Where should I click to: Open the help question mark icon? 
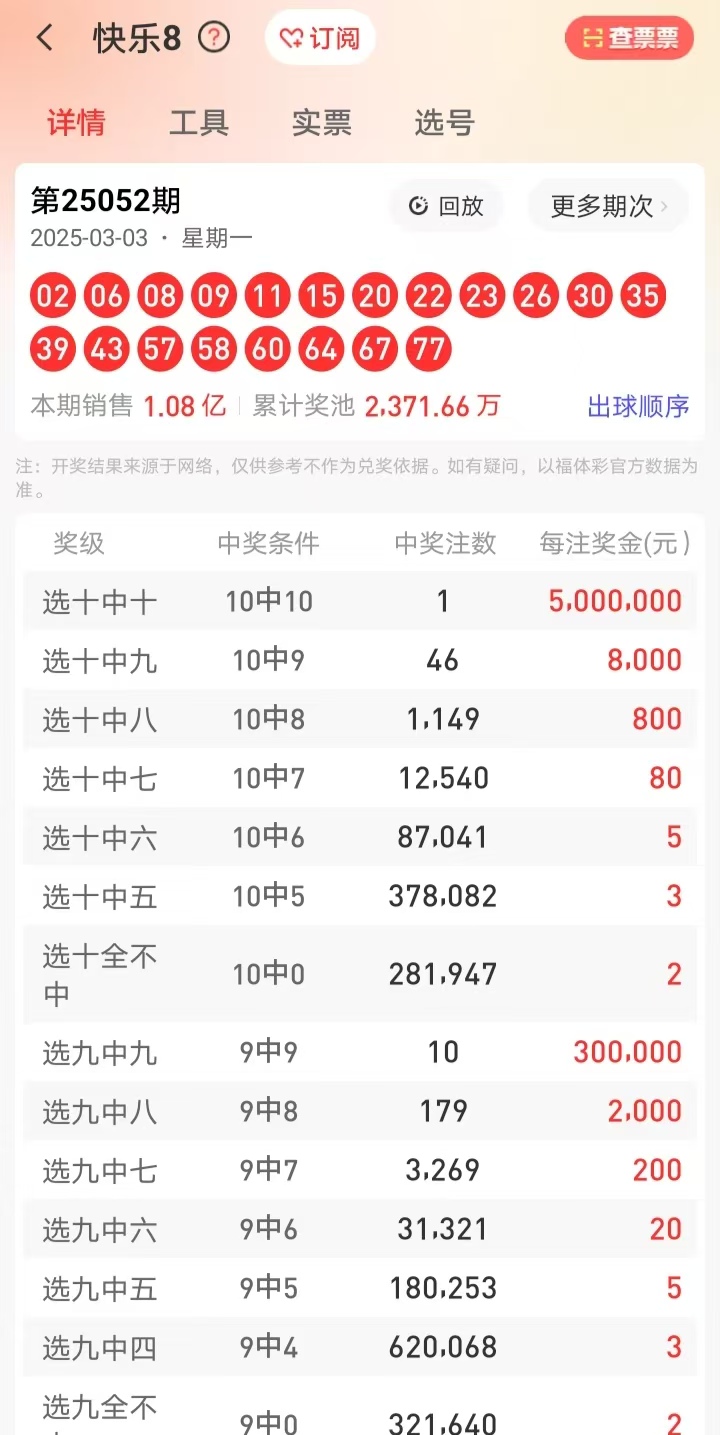213,38
